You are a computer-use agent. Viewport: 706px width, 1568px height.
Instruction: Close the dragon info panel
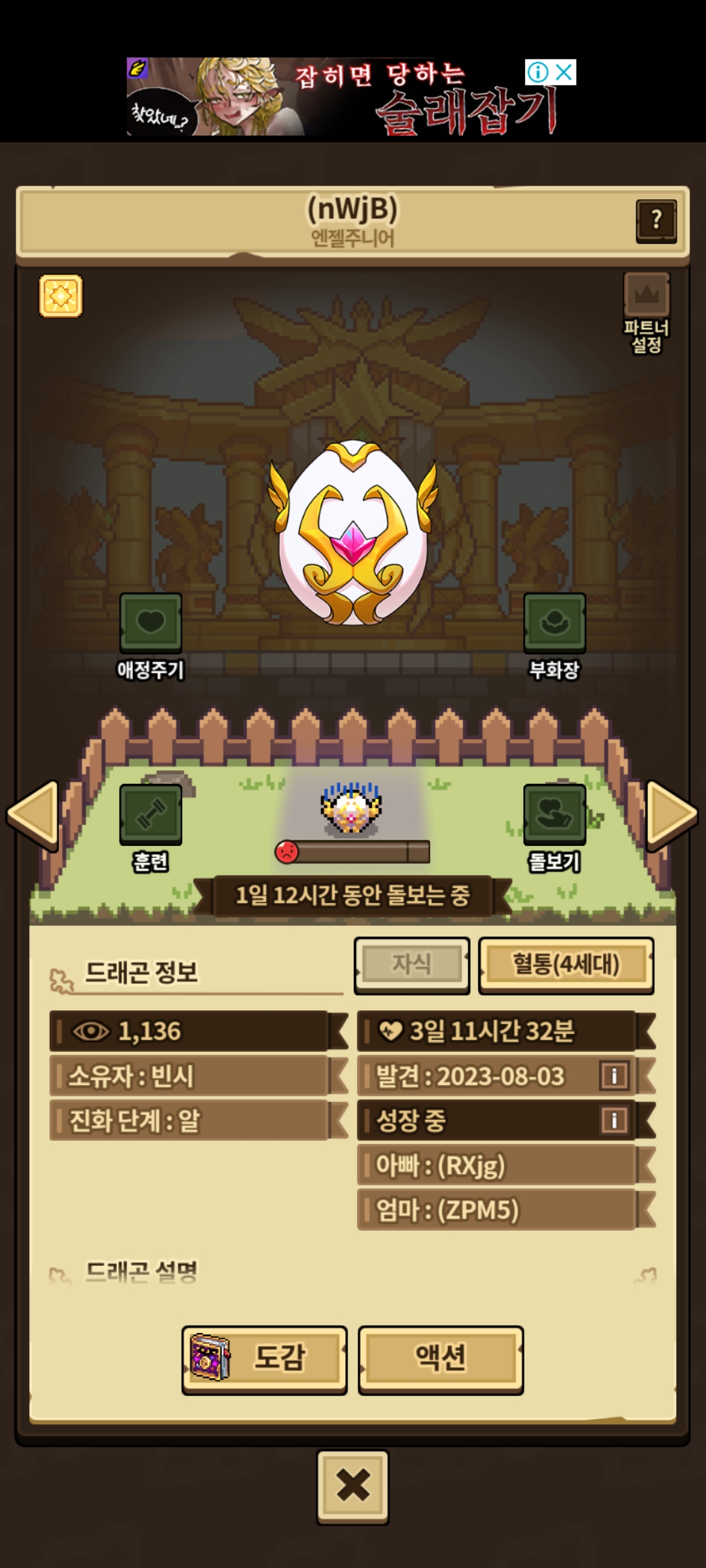(353, 1486)
